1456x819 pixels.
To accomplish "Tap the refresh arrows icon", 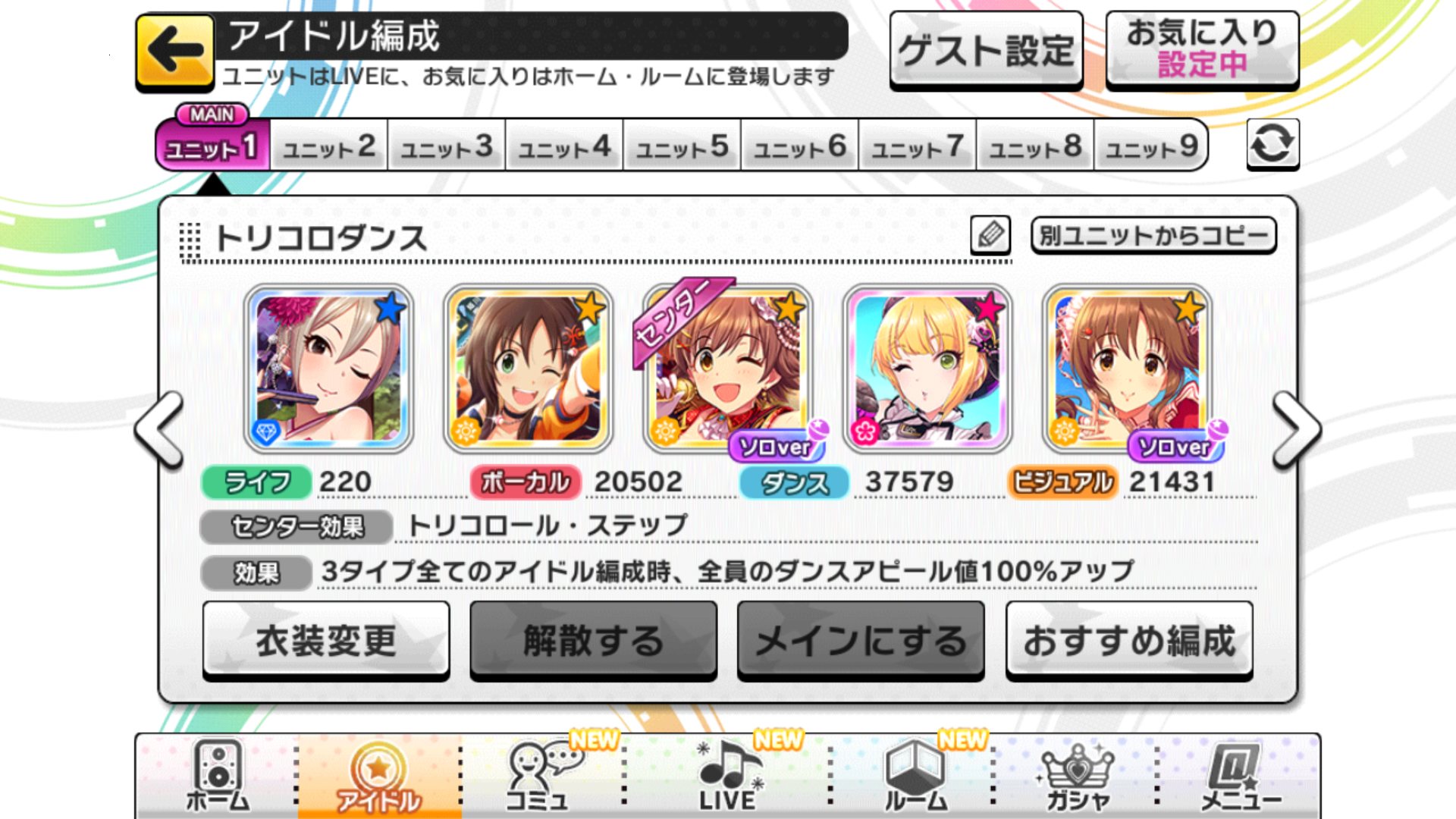I will [1272, 144].
